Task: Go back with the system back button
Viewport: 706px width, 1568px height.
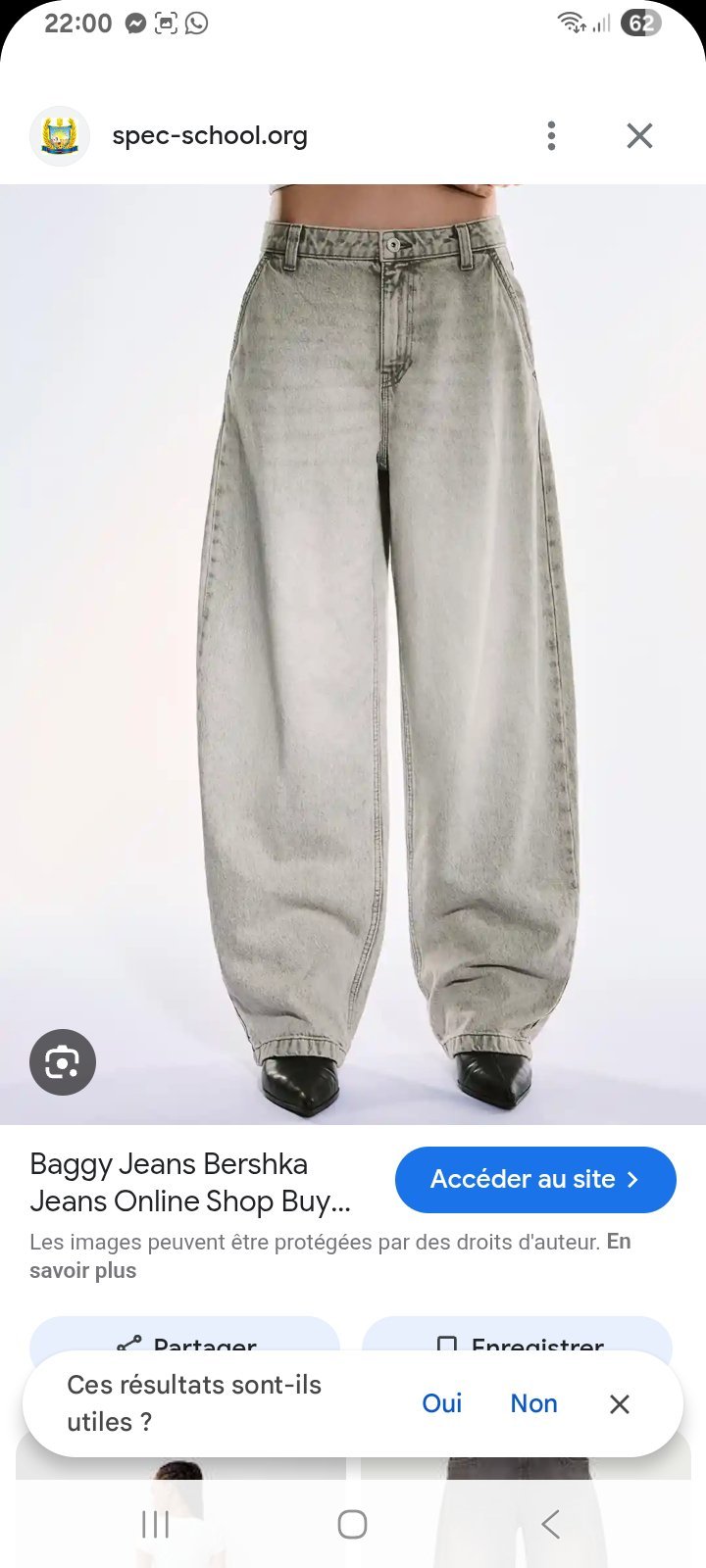Action: (x=550, y=1524)
